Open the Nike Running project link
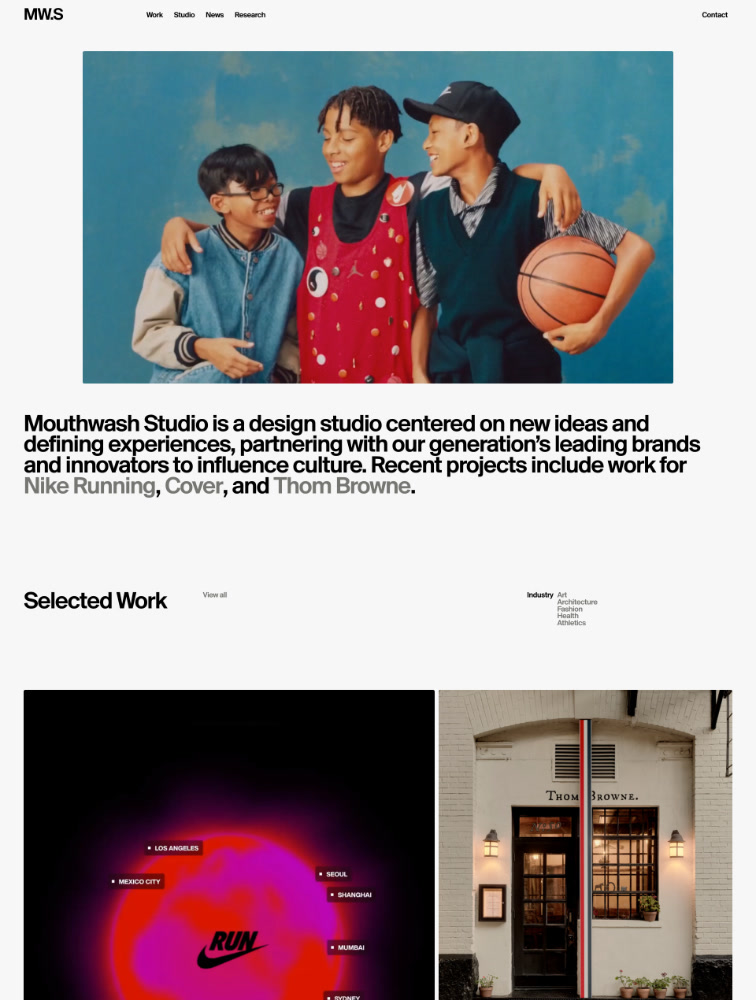The width and height of the screenshot is (756, 1000). coord(89,487)
